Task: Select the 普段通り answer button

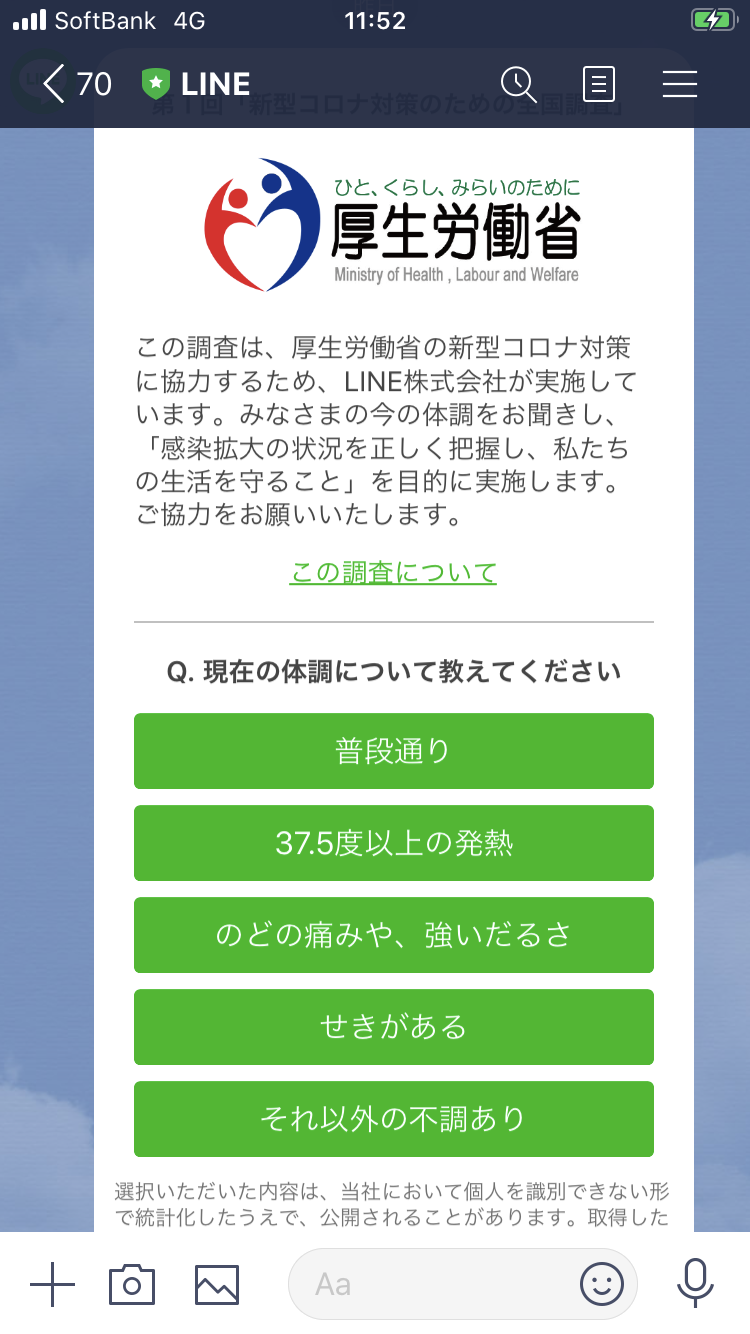Action: [x=393, y=751]
